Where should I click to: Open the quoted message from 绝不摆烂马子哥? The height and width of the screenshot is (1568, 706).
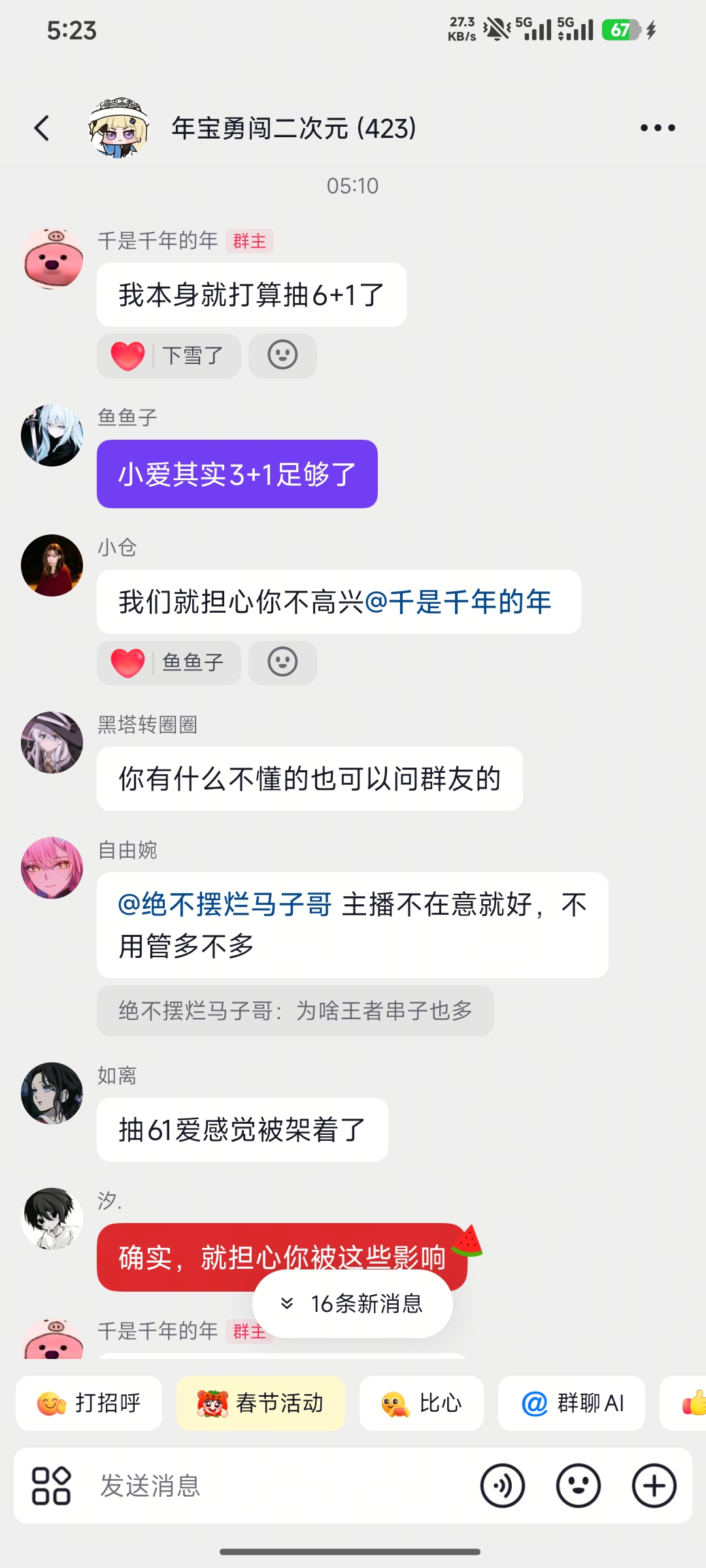coord(295,1011)
